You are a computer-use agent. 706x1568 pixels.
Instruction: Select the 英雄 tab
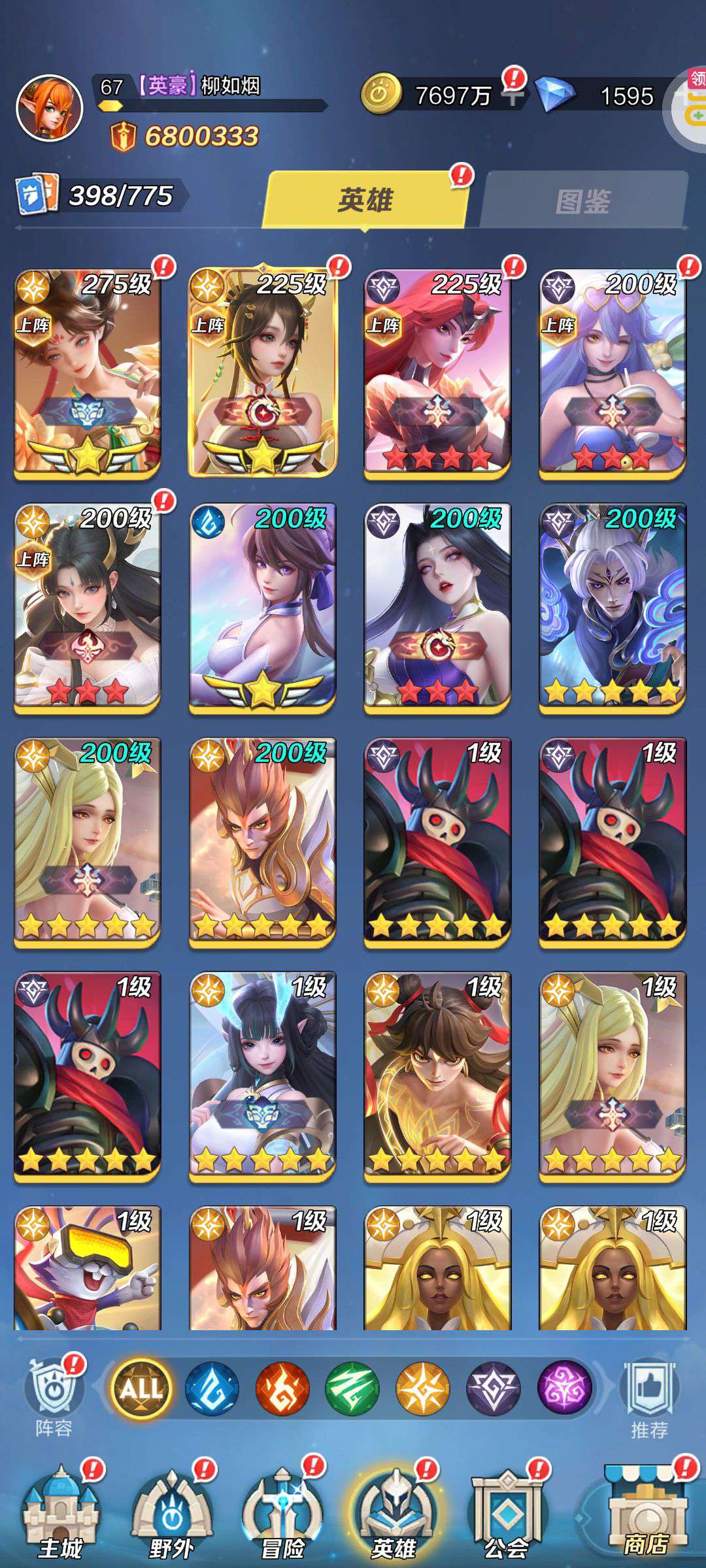coord(365,200)
